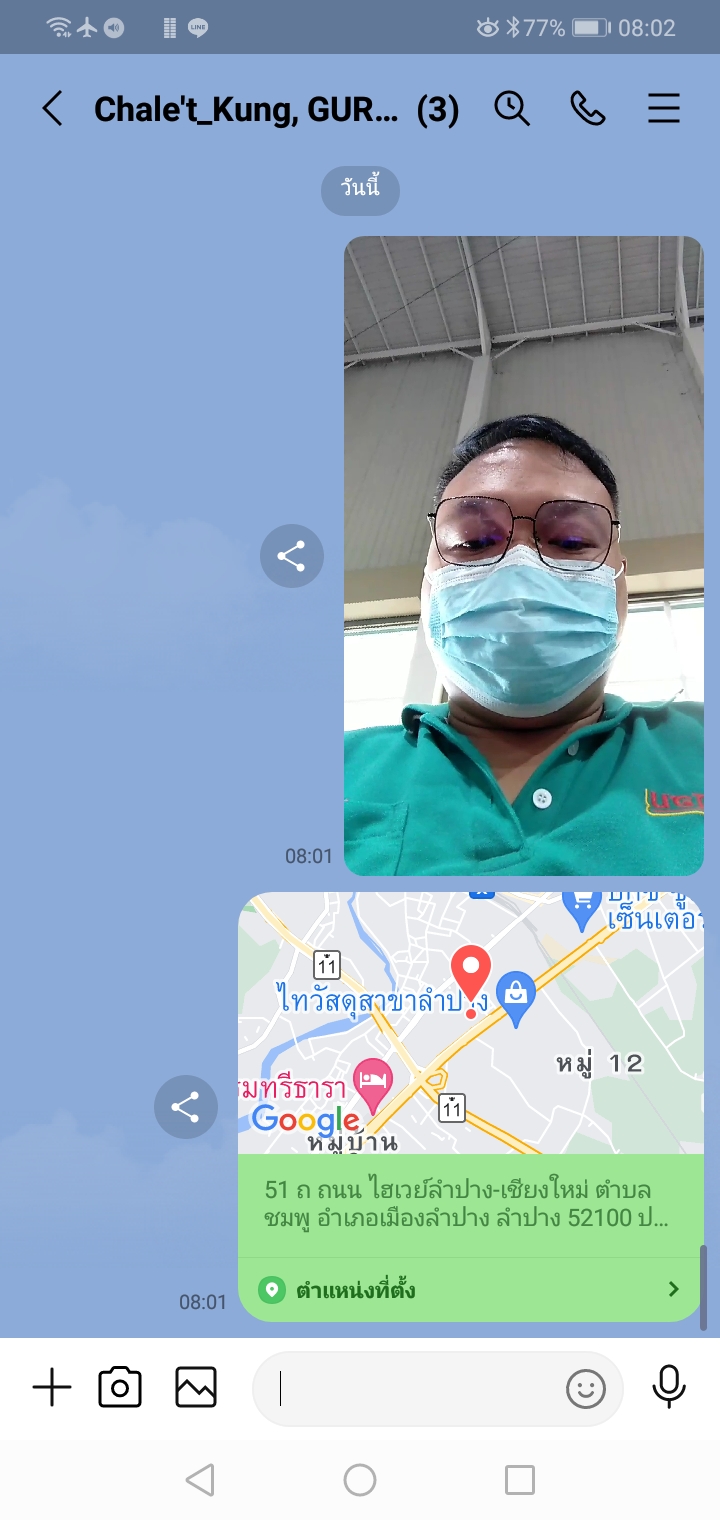Open the chat menu
720x1520 pixels.
[664, 108]
